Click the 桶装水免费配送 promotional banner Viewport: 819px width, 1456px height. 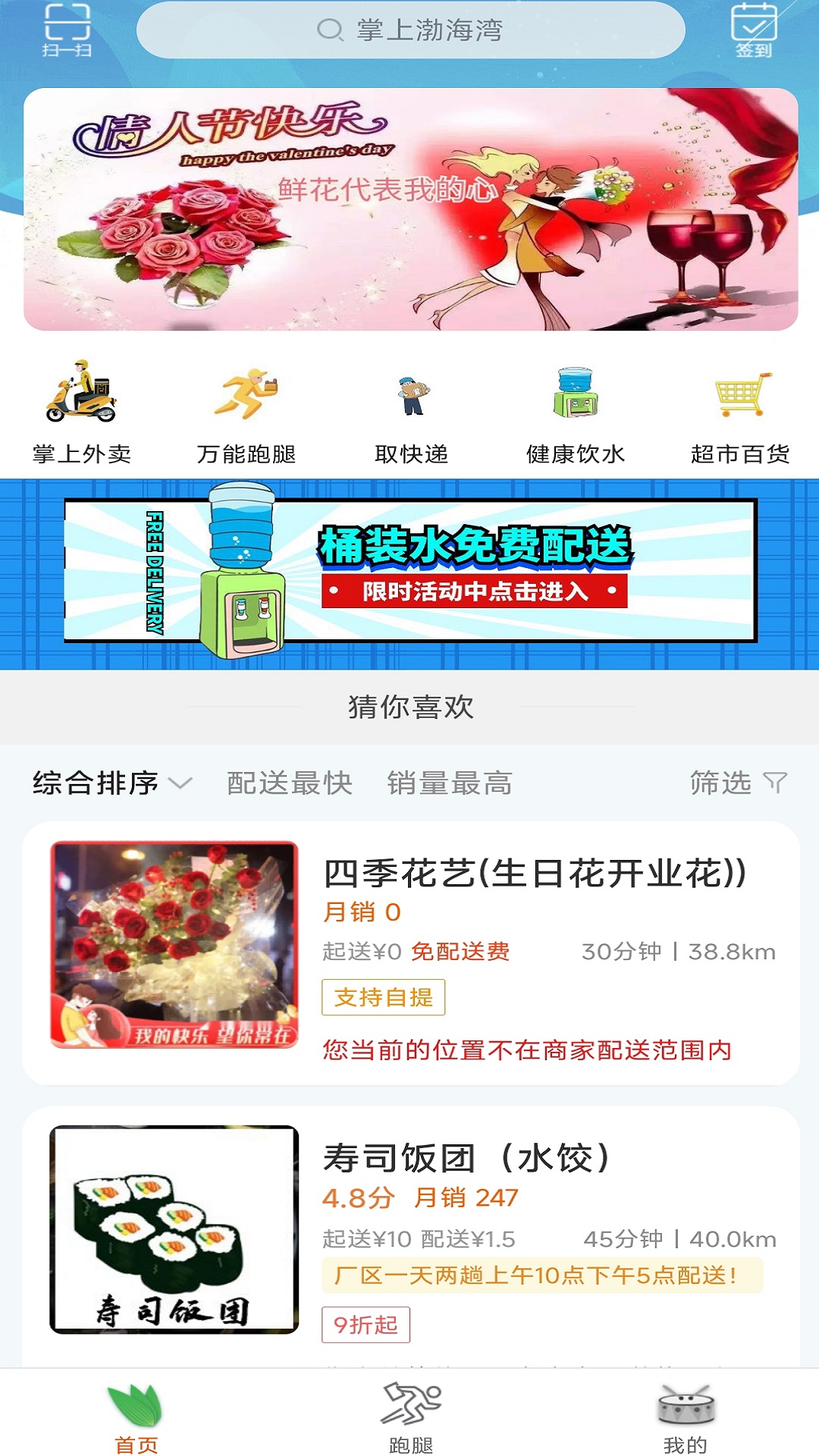409,574
